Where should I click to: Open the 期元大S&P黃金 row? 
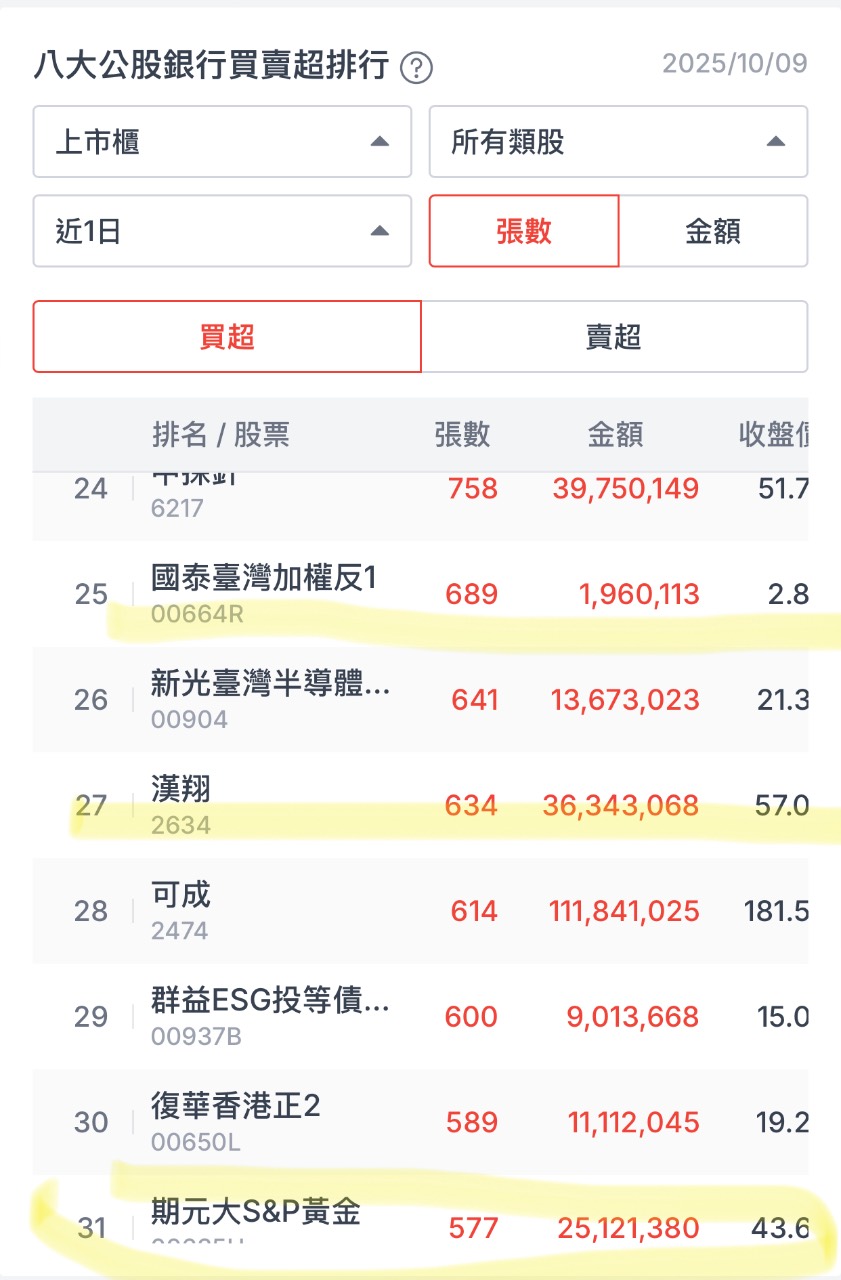pos(420,1225)
